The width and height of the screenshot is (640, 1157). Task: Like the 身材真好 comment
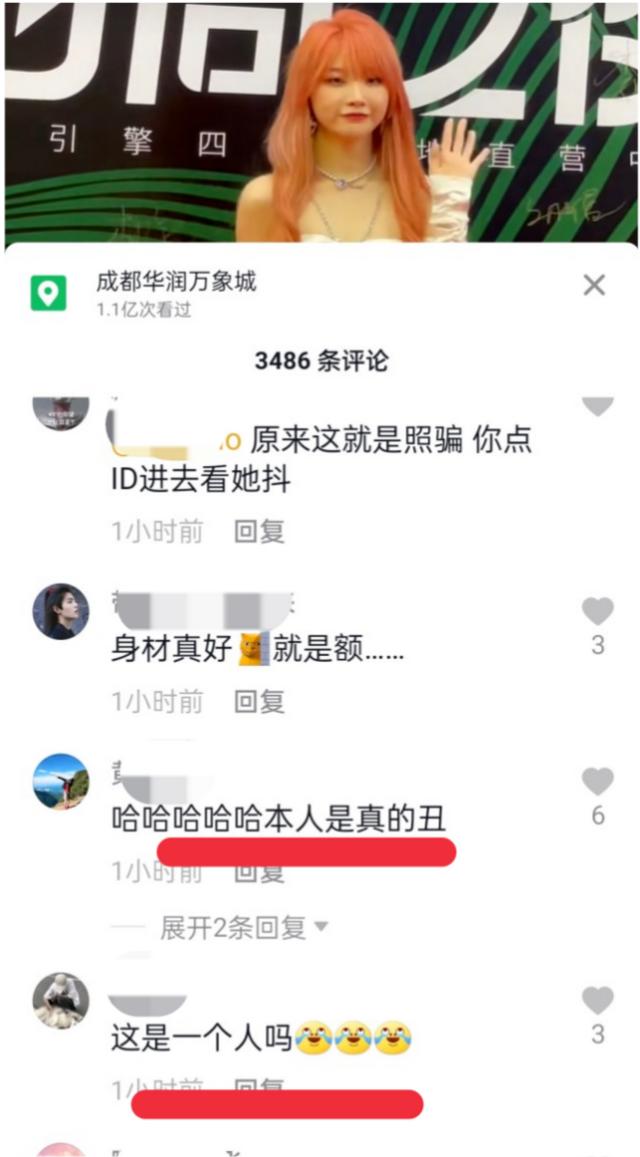click(x=598, y=611)
